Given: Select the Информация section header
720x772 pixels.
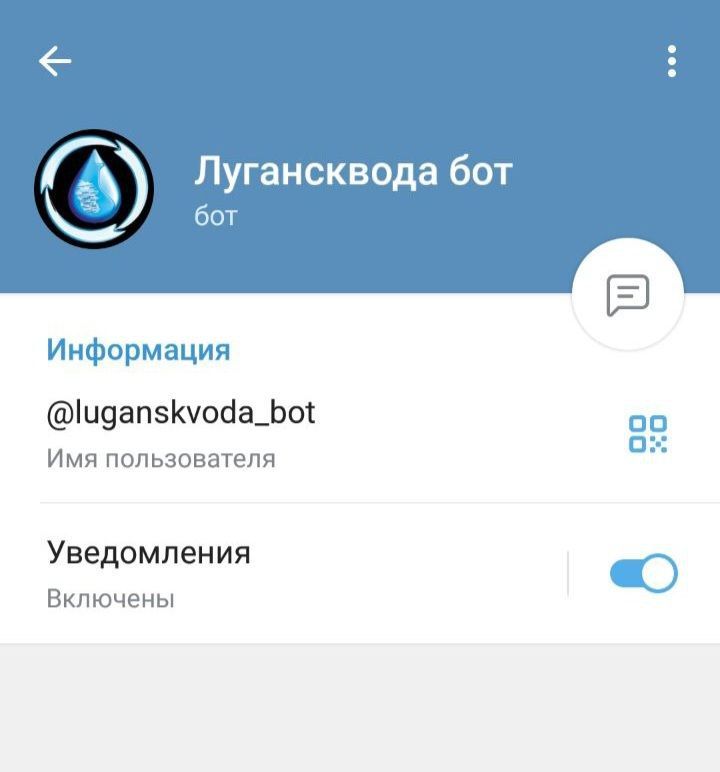Looking at the screenshot, I should [x=138, y=350].
